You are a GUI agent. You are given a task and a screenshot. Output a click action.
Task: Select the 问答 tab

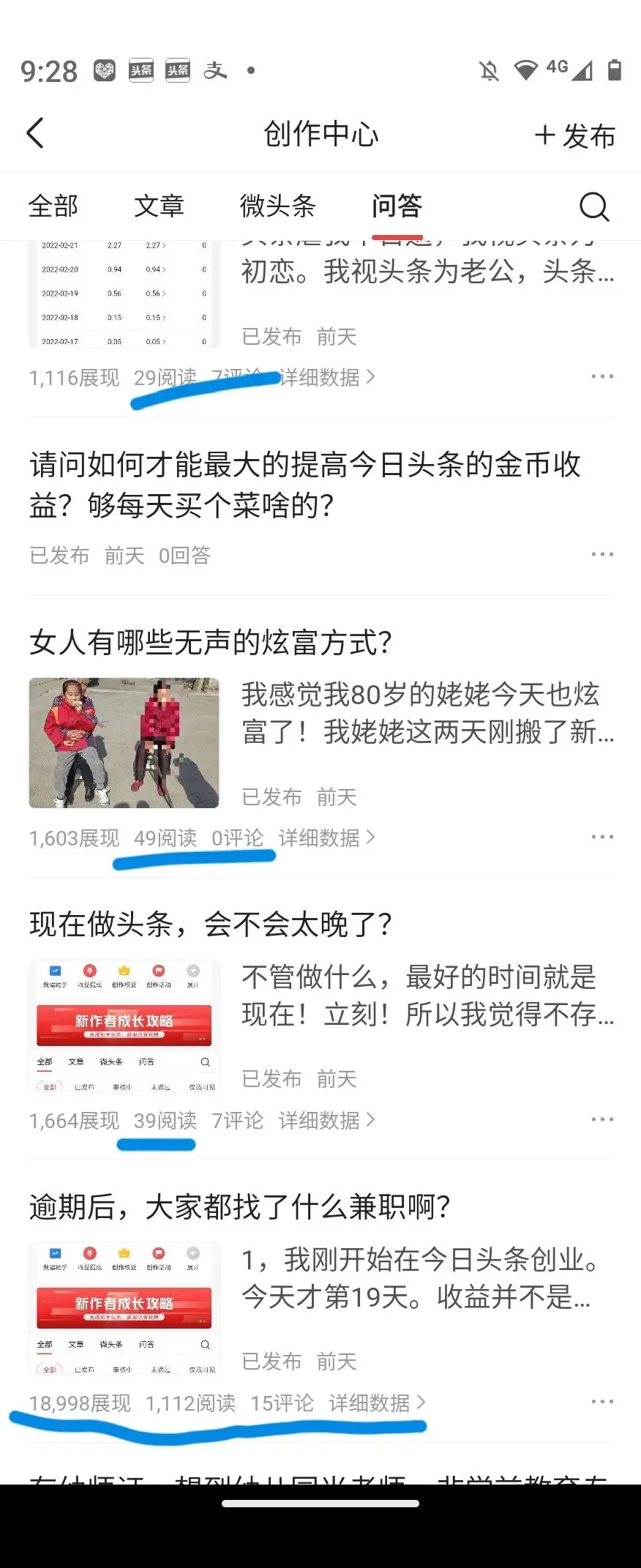pos(397,206)
